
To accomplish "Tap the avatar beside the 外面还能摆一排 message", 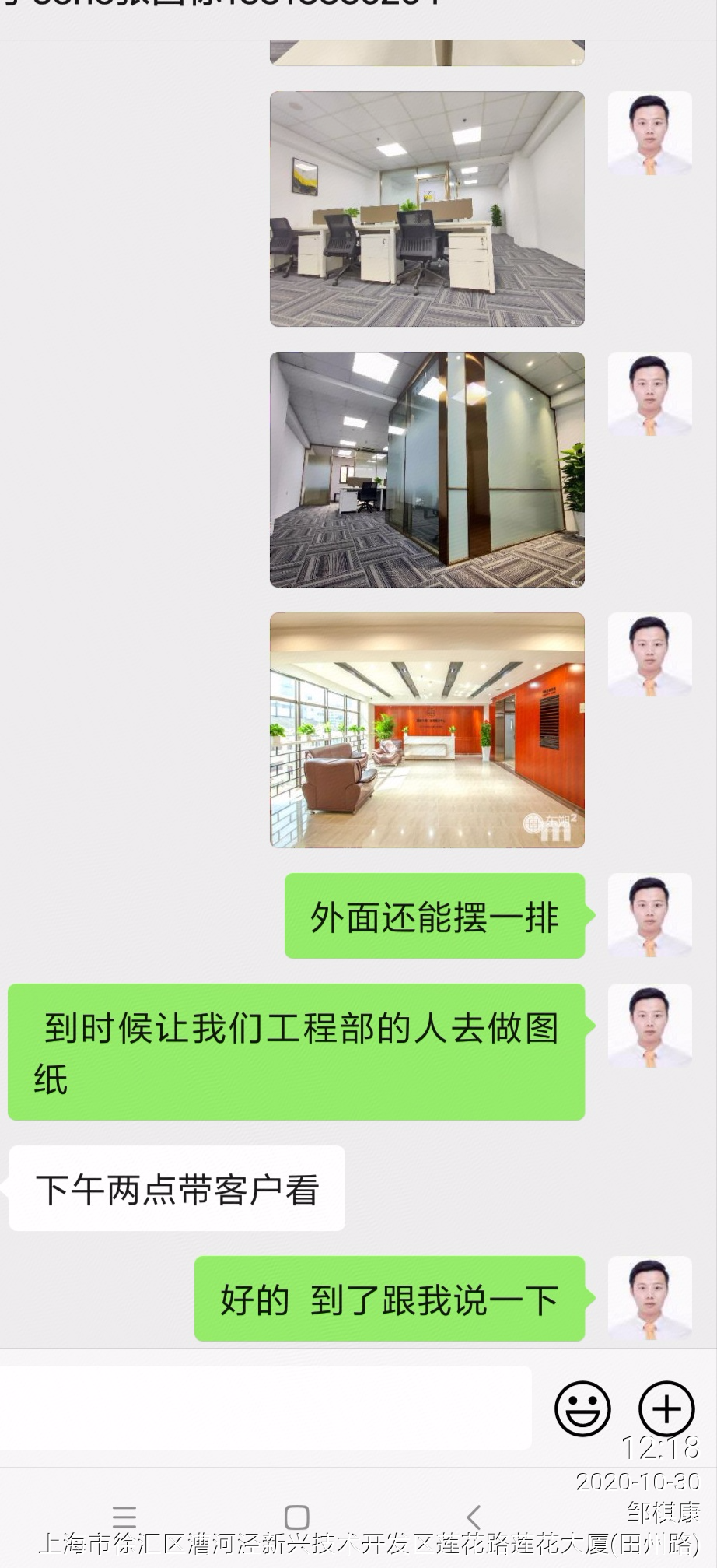I will [x=649, y=915].
